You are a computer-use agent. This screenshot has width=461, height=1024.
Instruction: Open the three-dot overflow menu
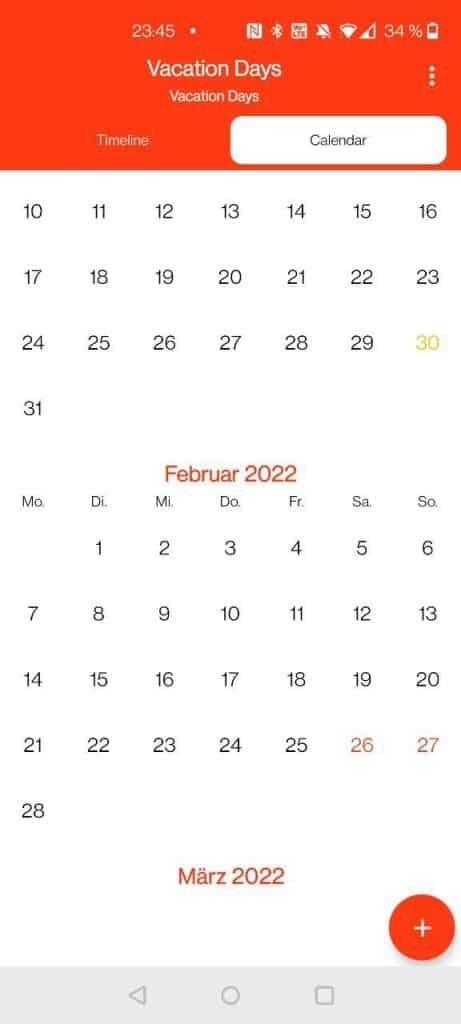click(431, 76)
